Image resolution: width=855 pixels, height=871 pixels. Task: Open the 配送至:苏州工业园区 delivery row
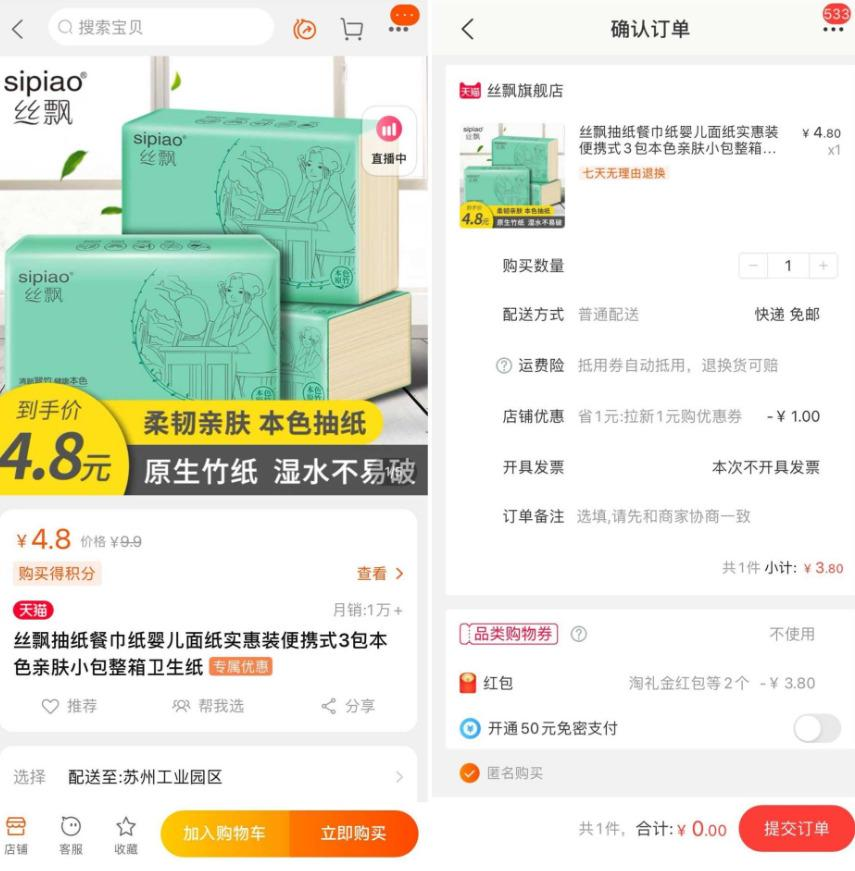coord(208,777)
